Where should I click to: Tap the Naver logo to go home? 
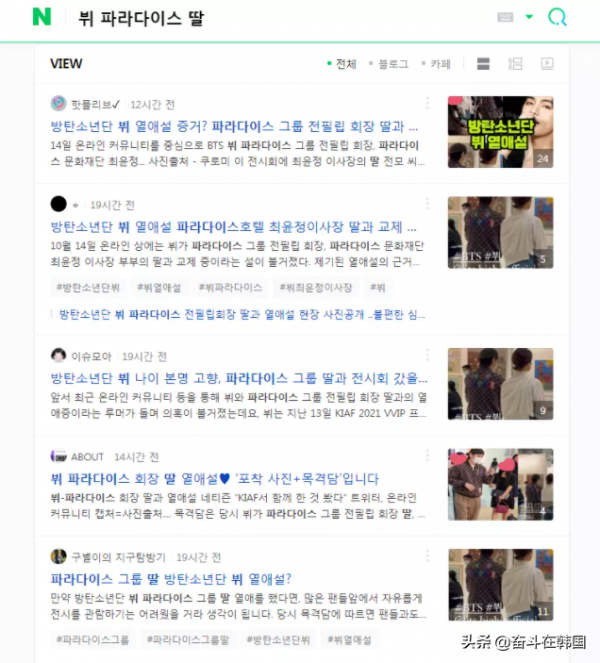click(41, 17)
